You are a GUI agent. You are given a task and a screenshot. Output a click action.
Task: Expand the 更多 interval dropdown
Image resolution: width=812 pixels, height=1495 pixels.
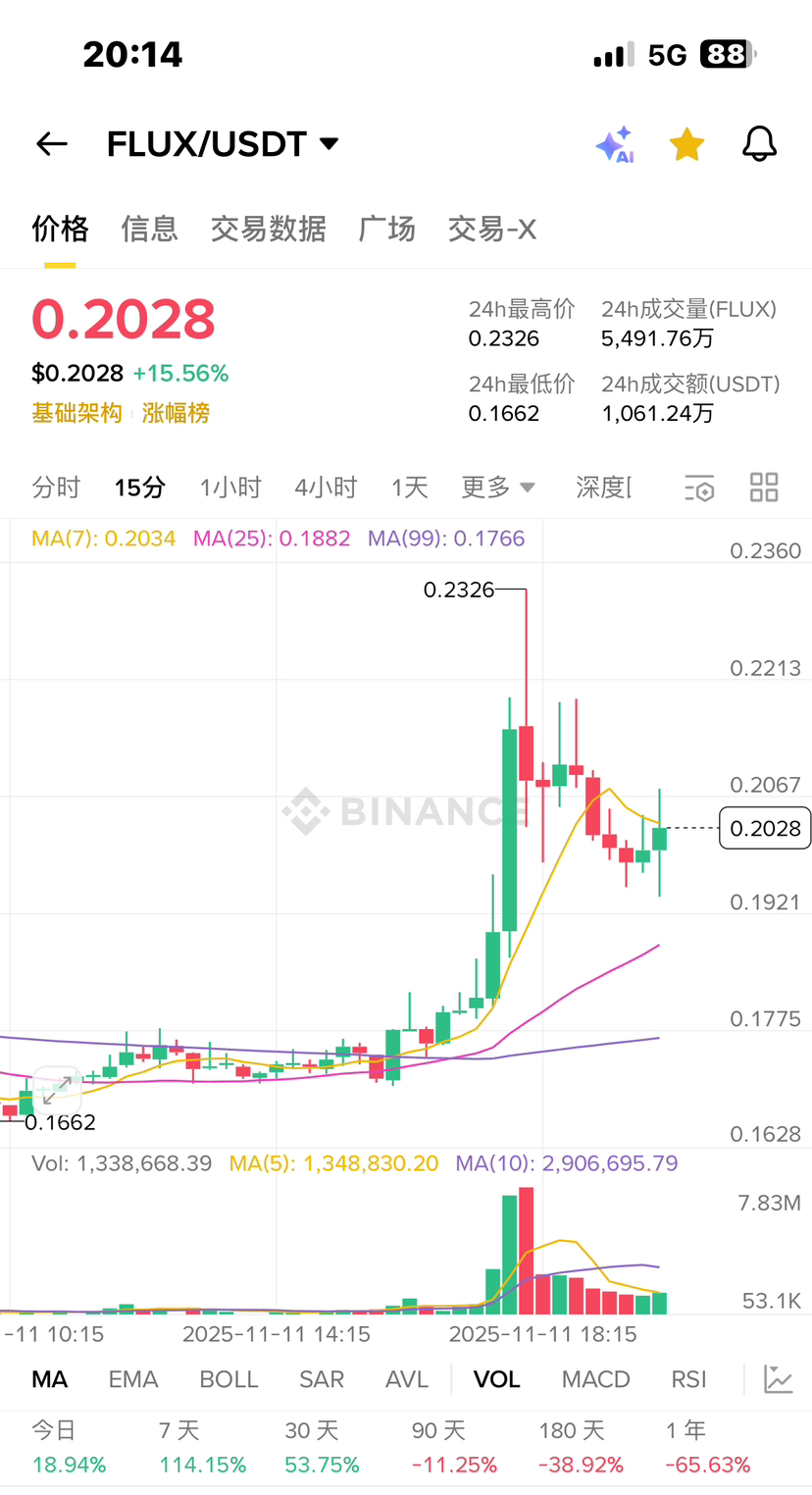pos(498,487)
